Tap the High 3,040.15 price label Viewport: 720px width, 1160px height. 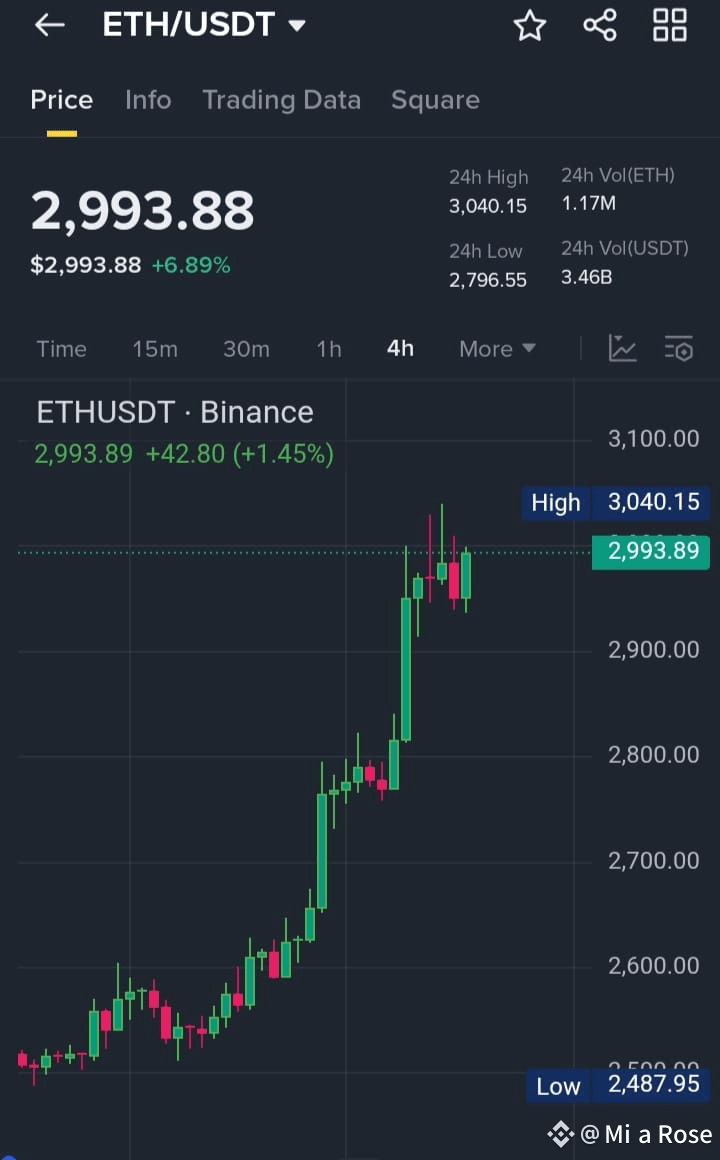click(613, 503)
